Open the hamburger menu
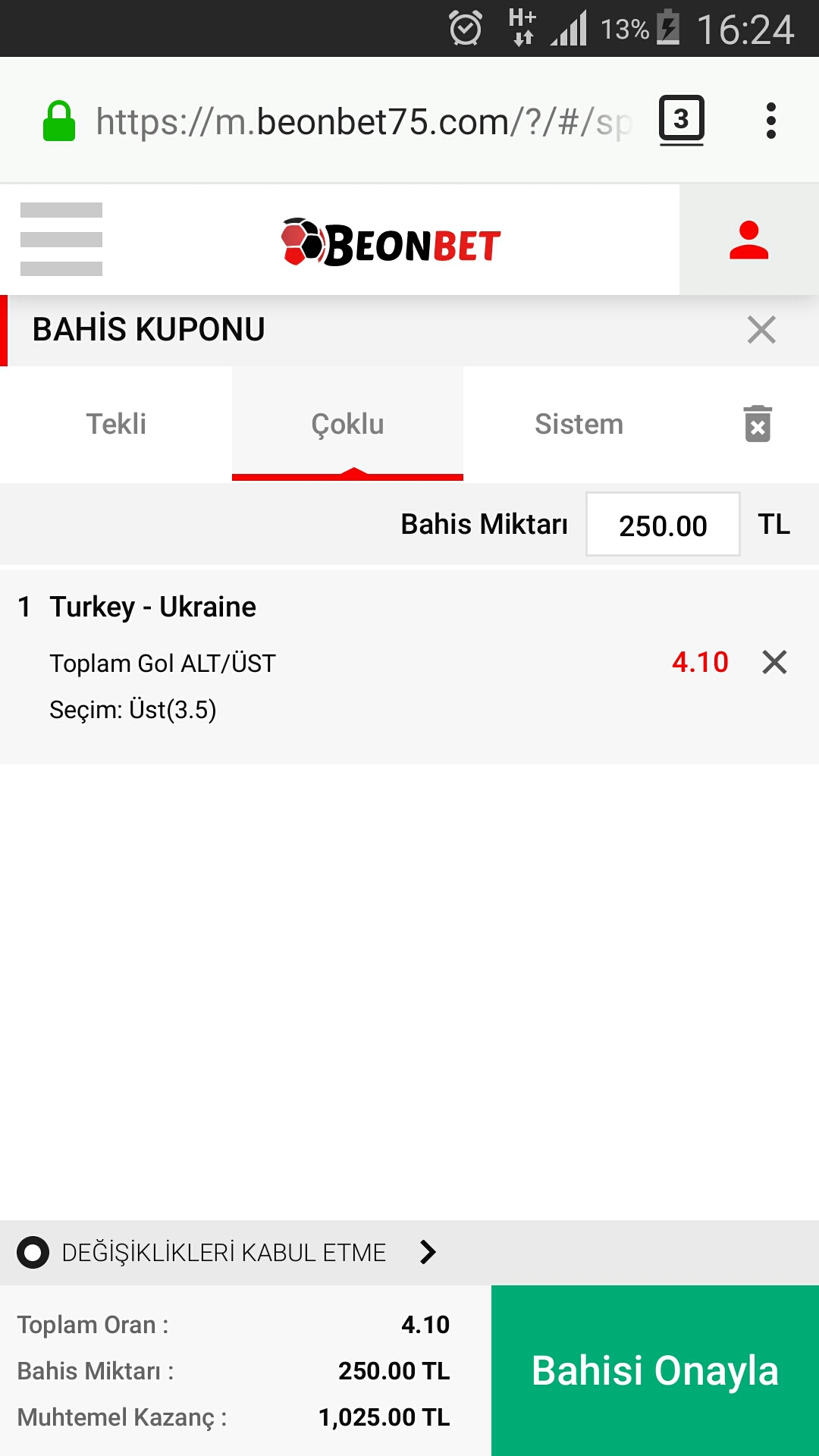819x1456 pixels. point(61,239)
